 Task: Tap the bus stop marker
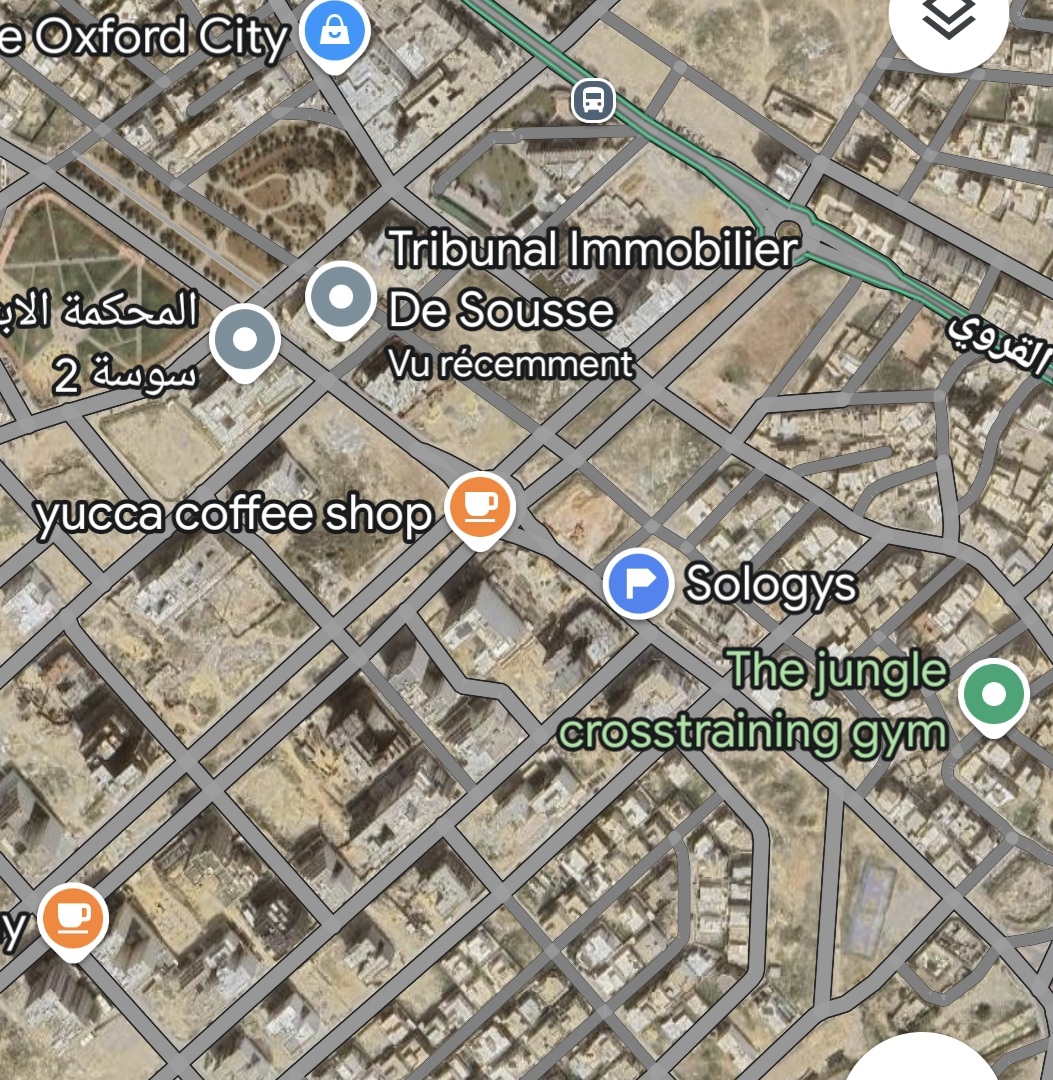coord(594,100)
